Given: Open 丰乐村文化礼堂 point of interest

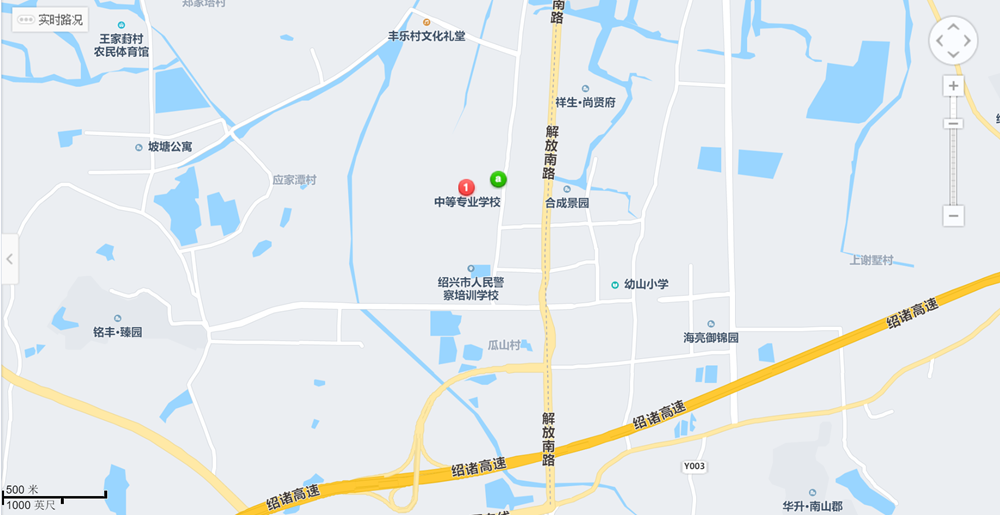Looking at the screenshot, I should click(x=427, y=36).
